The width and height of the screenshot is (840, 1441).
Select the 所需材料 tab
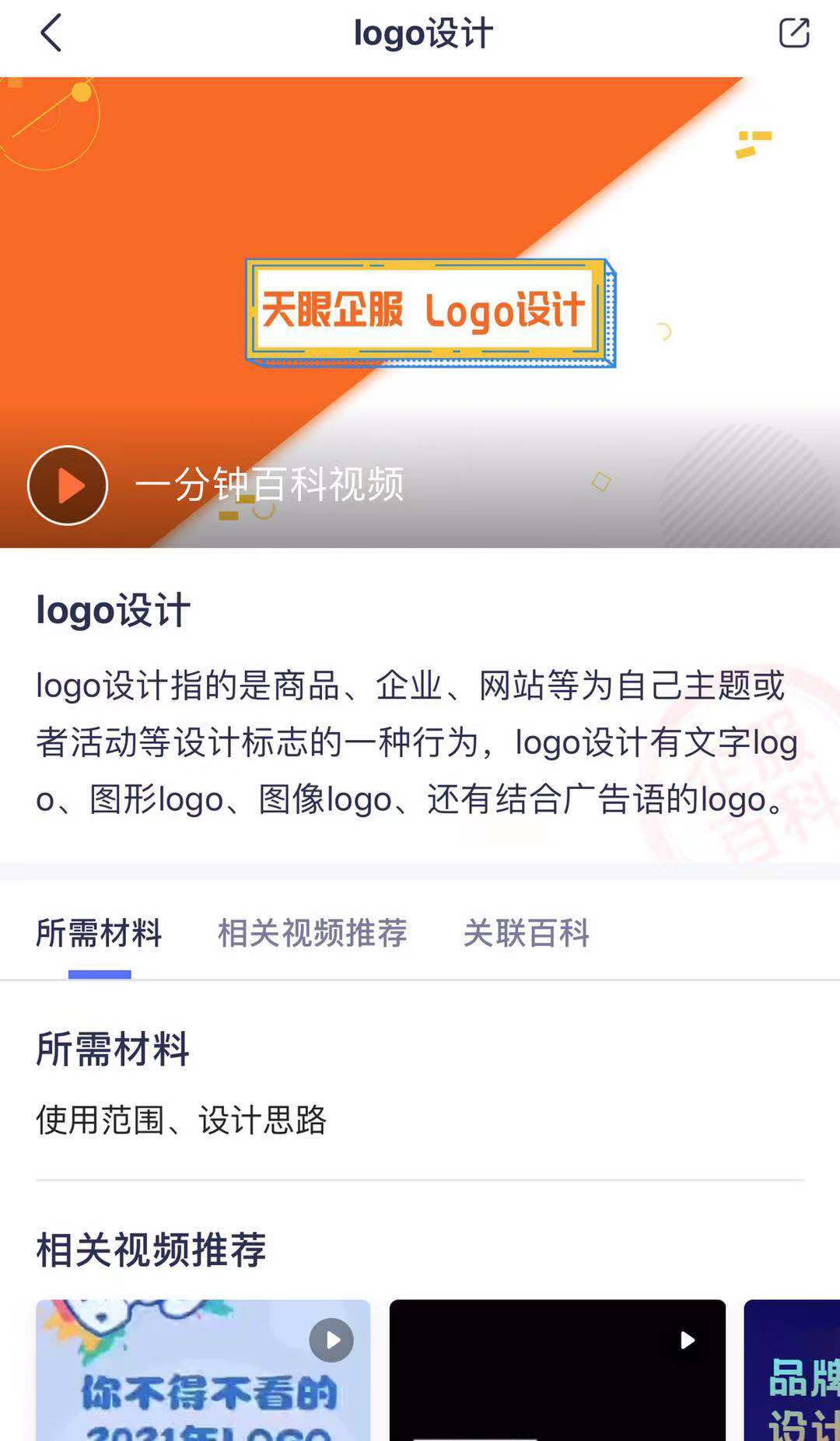click(x=99, y=932)
